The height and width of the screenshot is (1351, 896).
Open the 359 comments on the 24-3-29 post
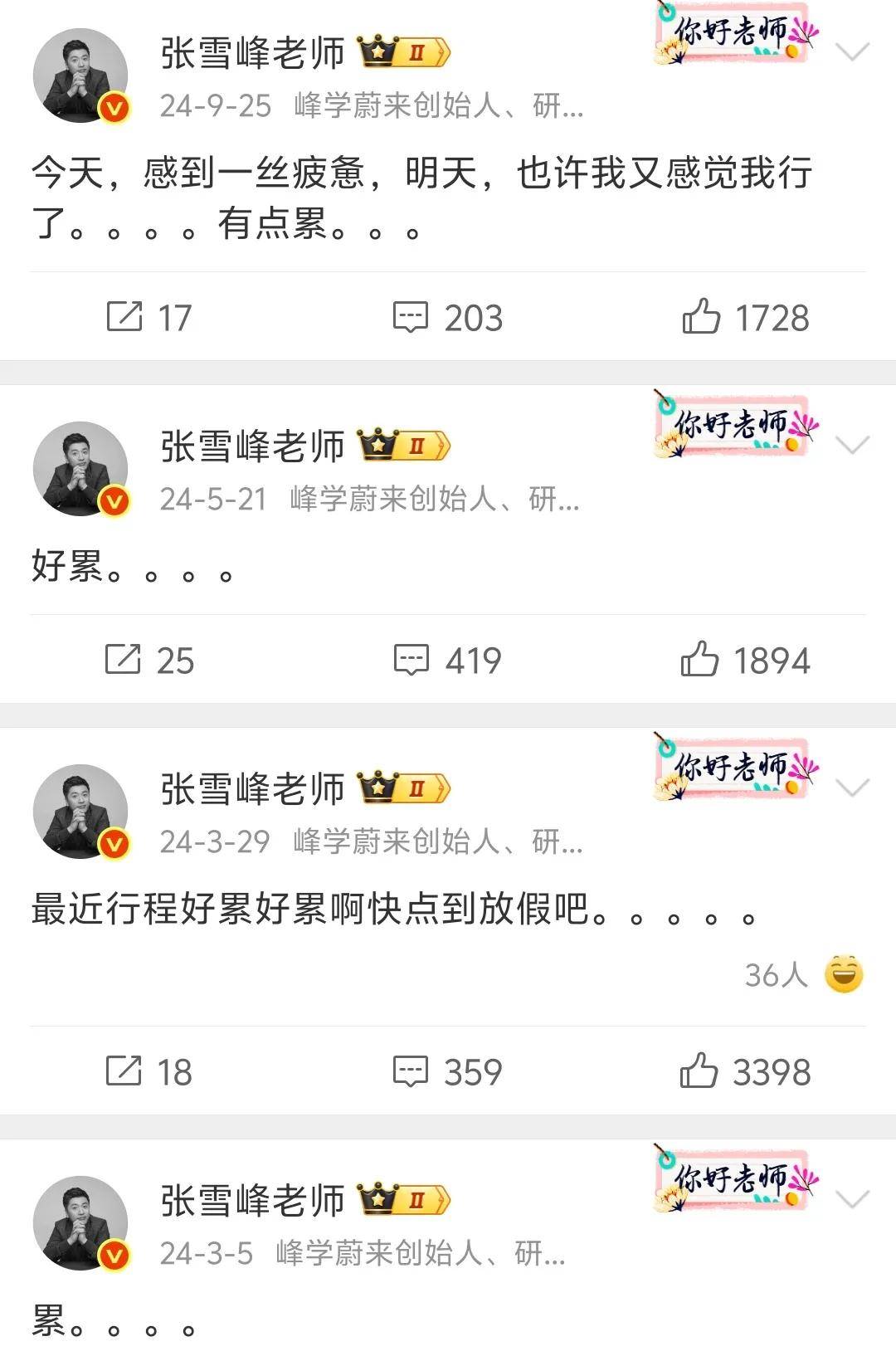tap(447, 1071)
